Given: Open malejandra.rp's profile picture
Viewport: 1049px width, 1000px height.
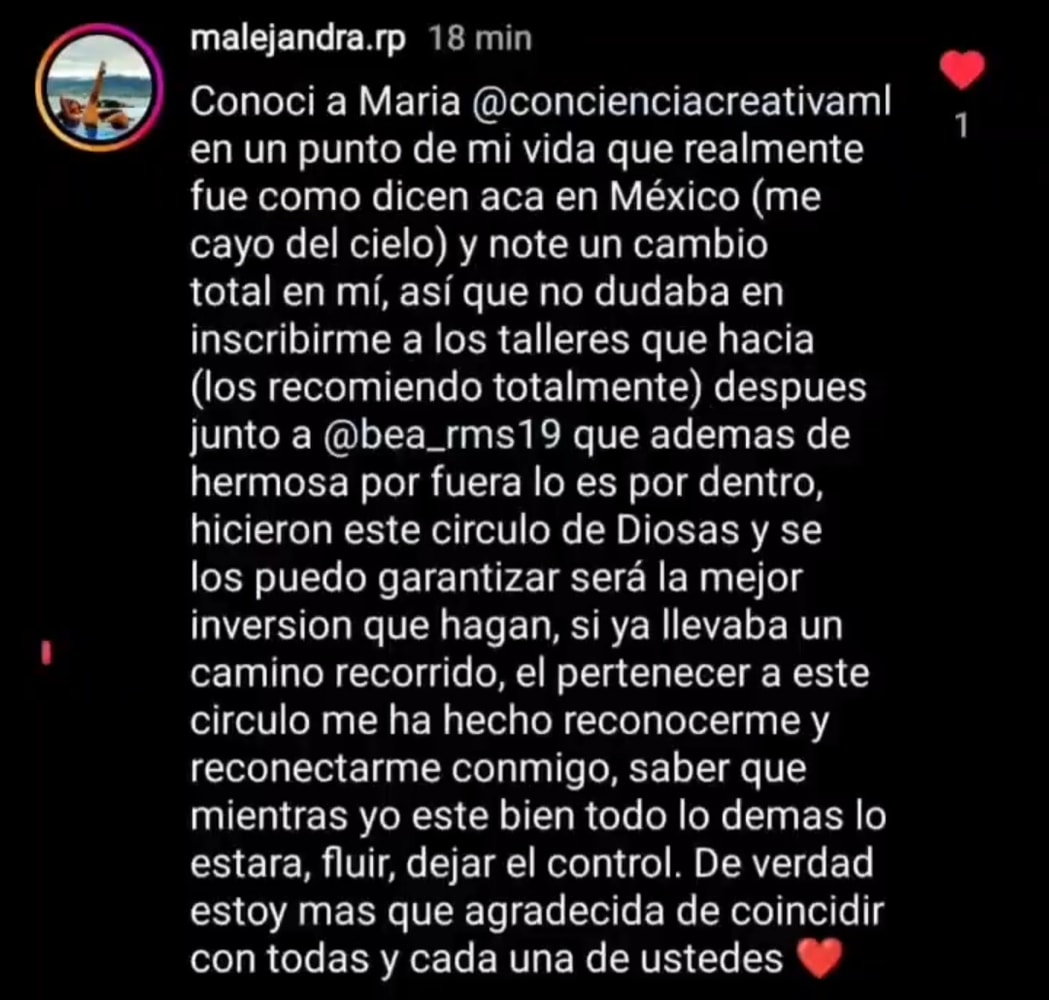Looking at the screenshot, I should pos(96,89).
